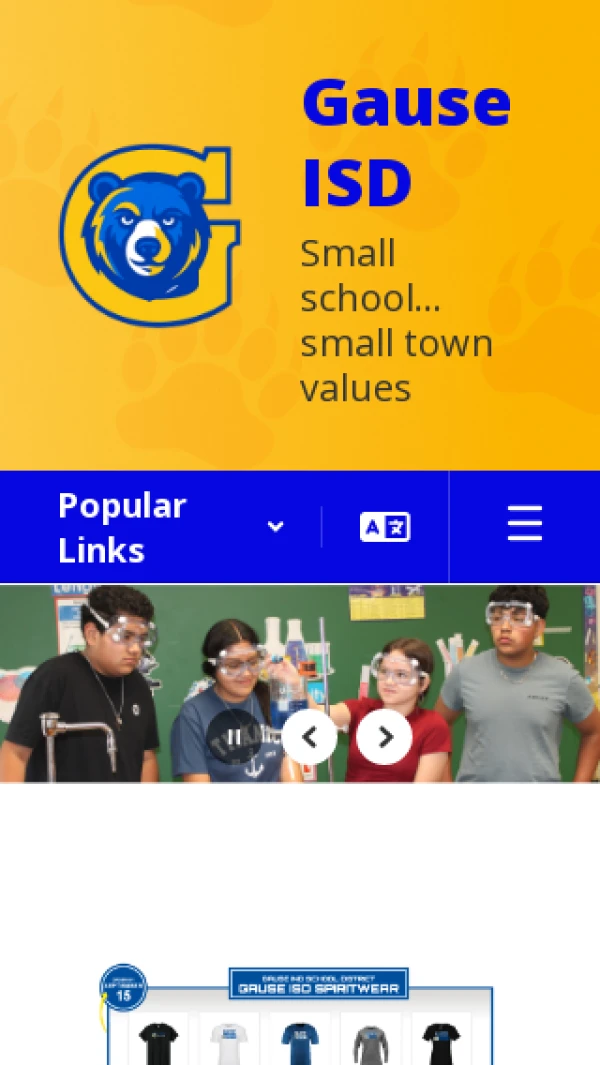This screenshot has height=1065, width=600.
Task: Open the Gause ISD bear logo homepage
Action: click(150, 236)
